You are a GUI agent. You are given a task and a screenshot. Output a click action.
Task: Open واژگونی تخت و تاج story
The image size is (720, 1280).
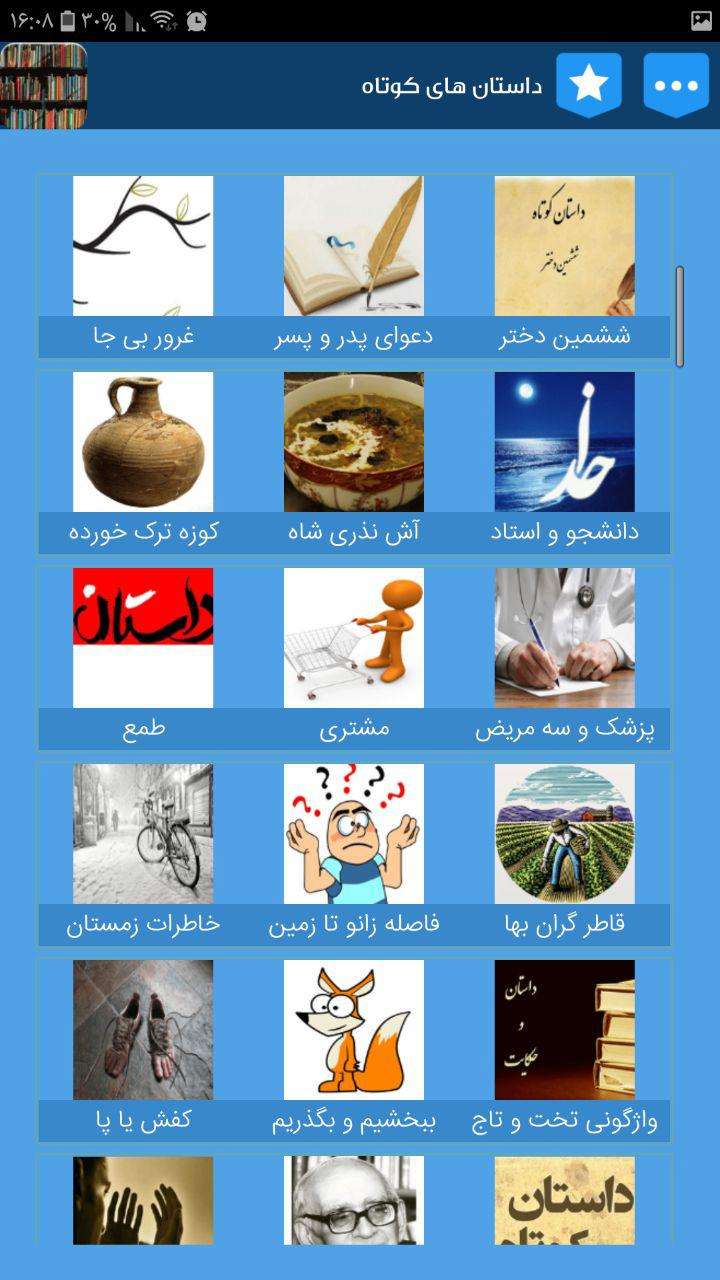565,1050
